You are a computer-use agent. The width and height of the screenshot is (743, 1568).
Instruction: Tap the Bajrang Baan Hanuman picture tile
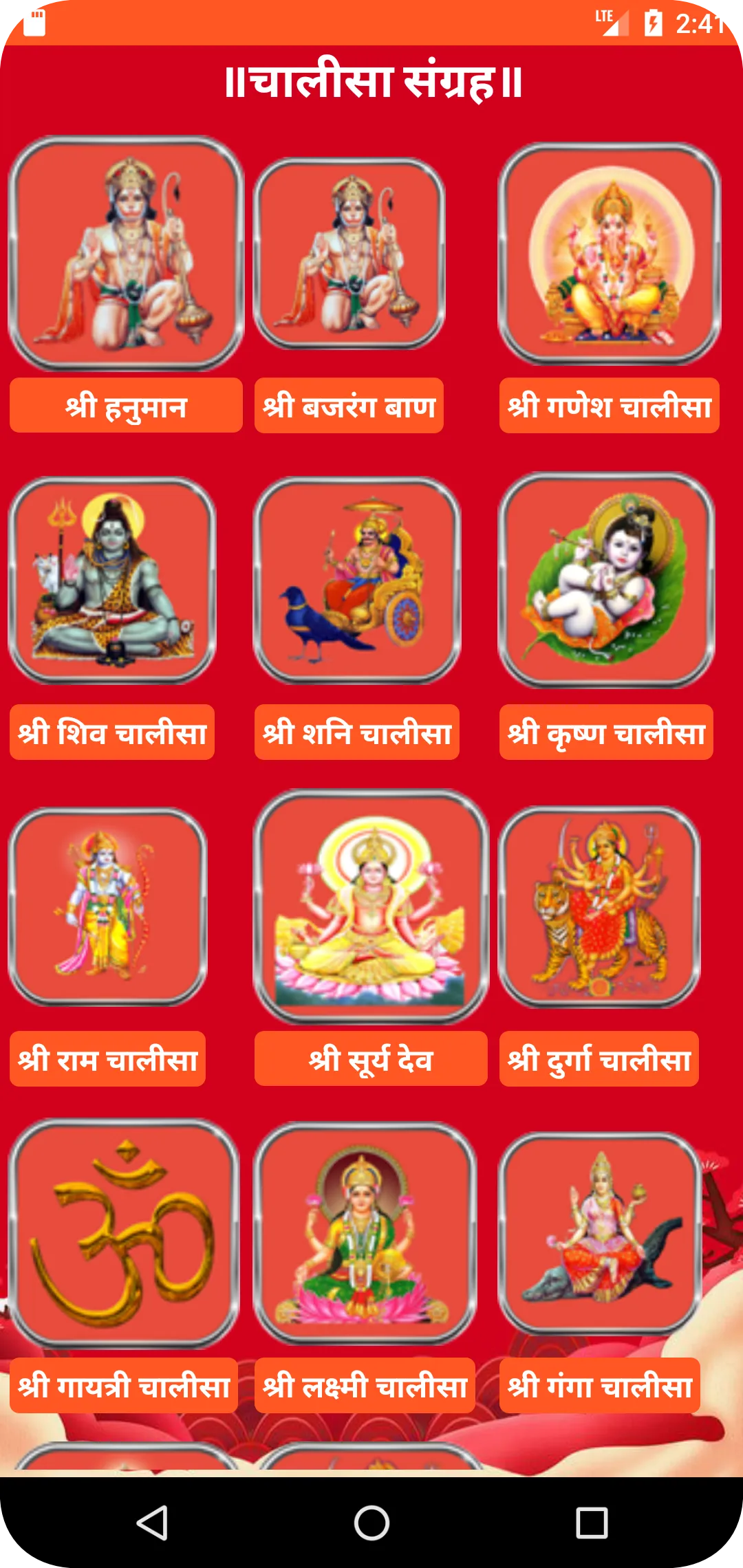(x=349, y=254)
